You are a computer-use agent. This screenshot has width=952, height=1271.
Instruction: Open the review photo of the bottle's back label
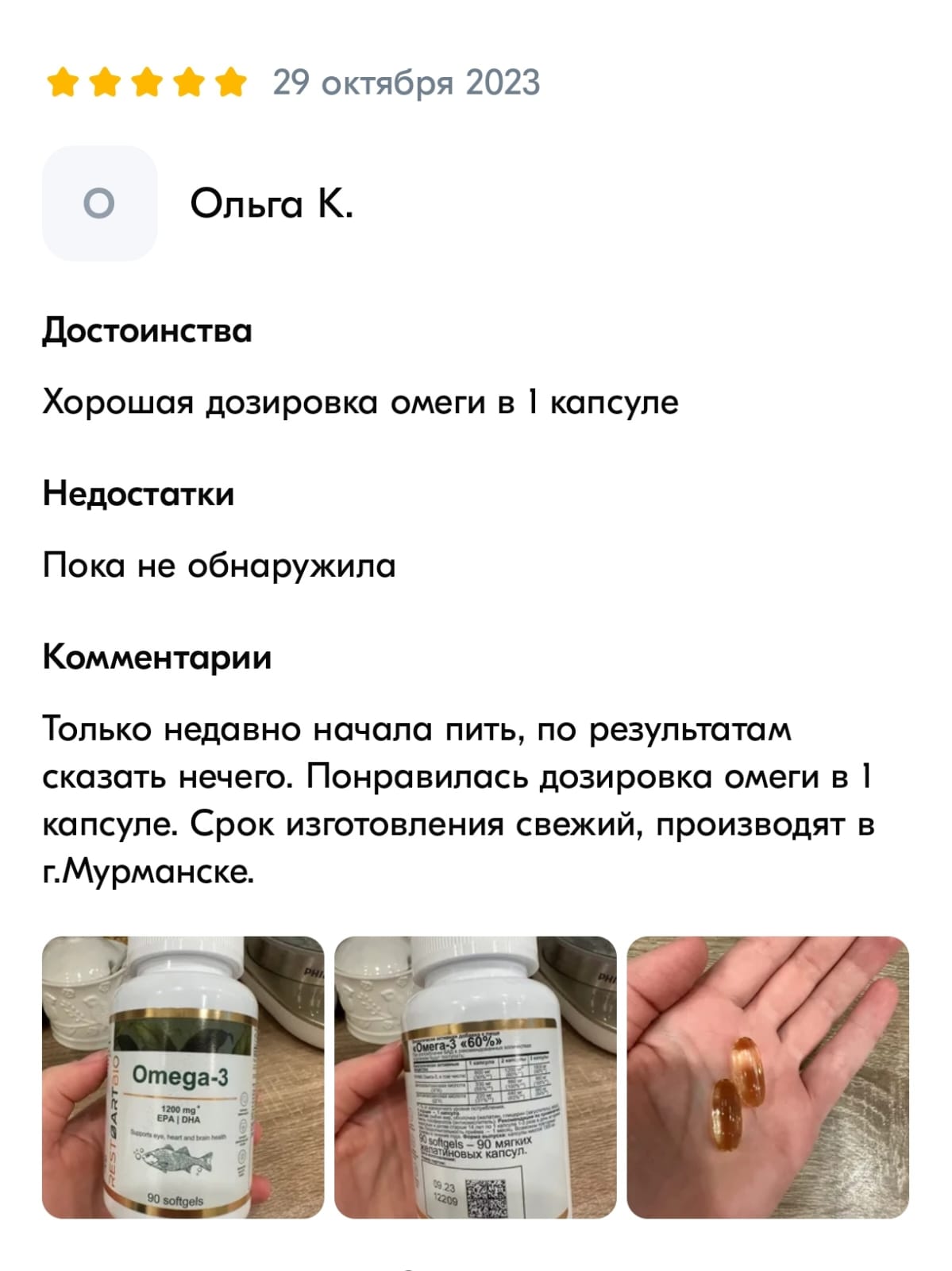tap(476, 1077)
